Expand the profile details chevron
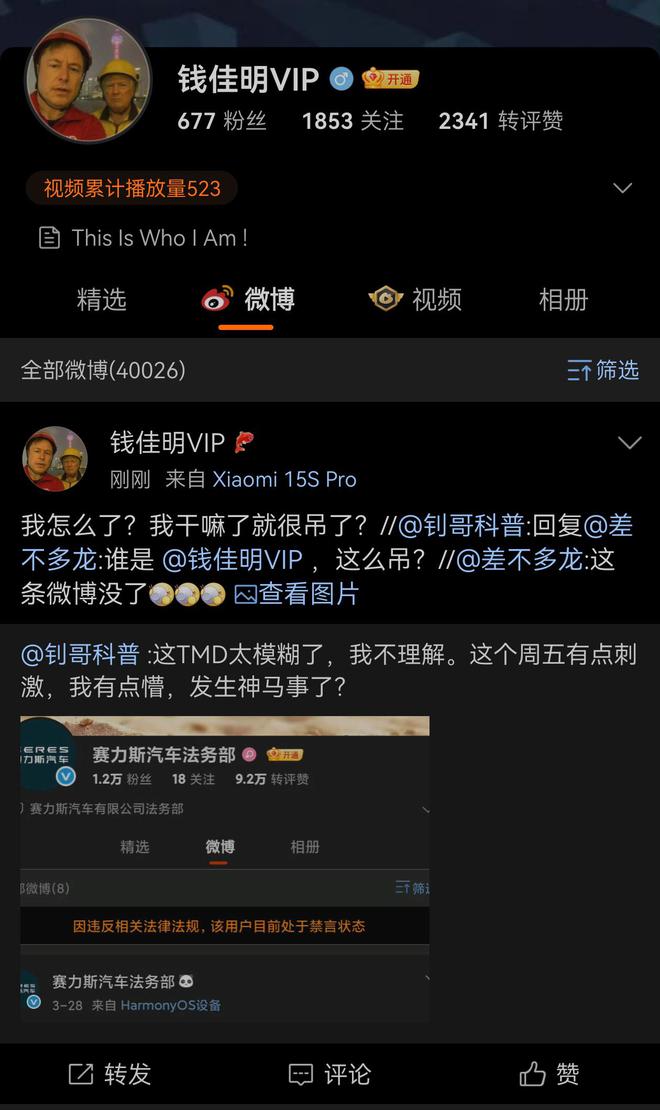The height and width of the screenshot is (1110, 660). [622, 188]
